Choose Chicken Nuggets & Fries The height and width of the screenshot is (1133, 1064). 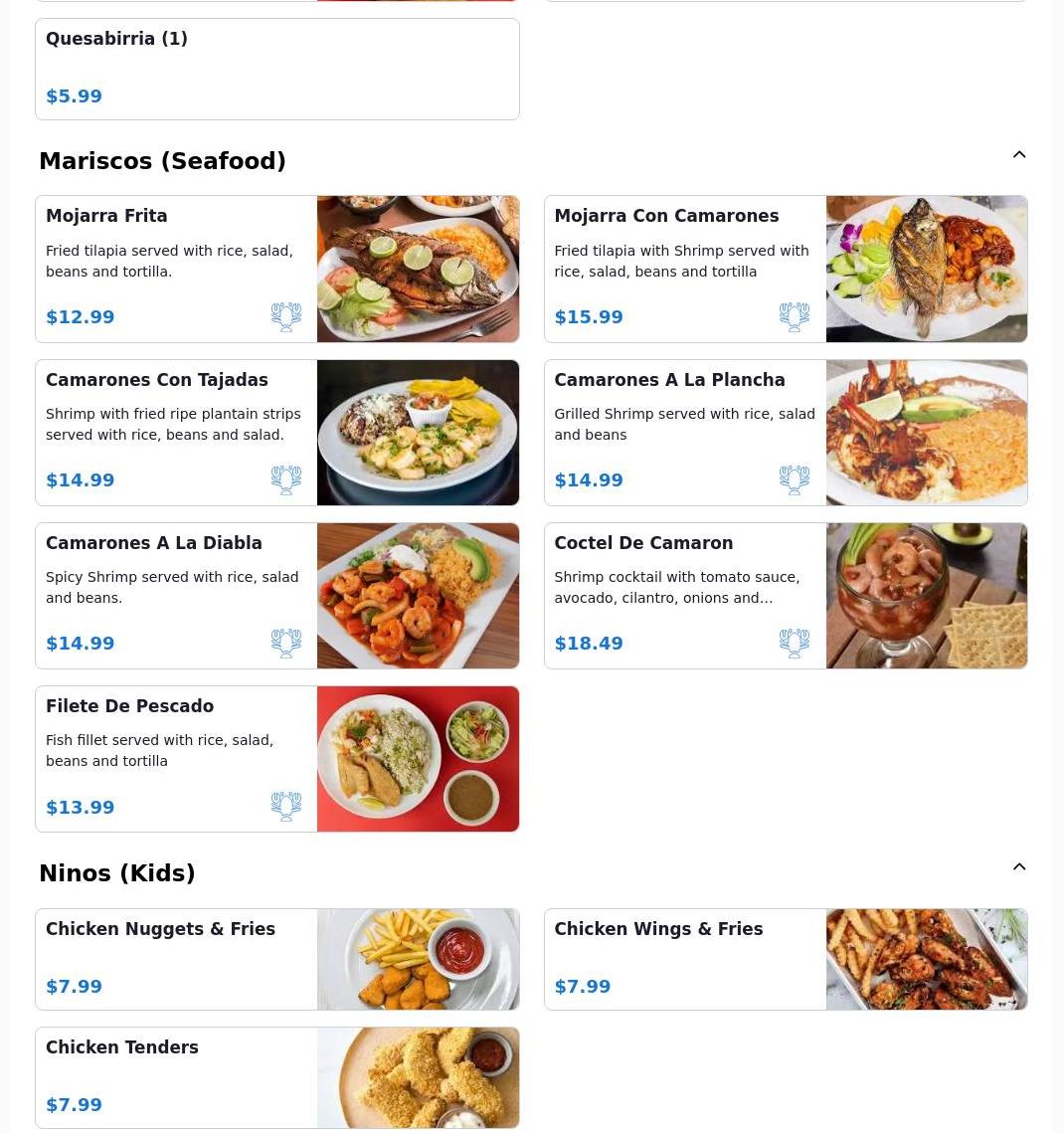pyautogui.click(x=276, y=959)
